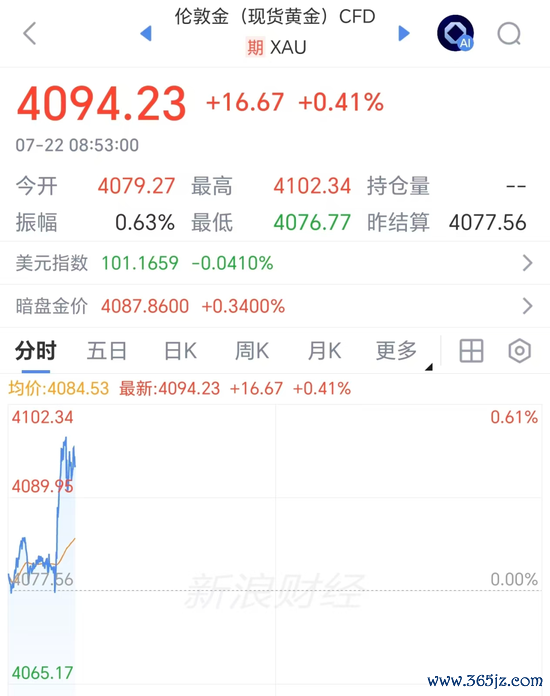Switch to the 日K chart tab
The width and height of the screenshot is (550, 696).
tap(180, 351)
